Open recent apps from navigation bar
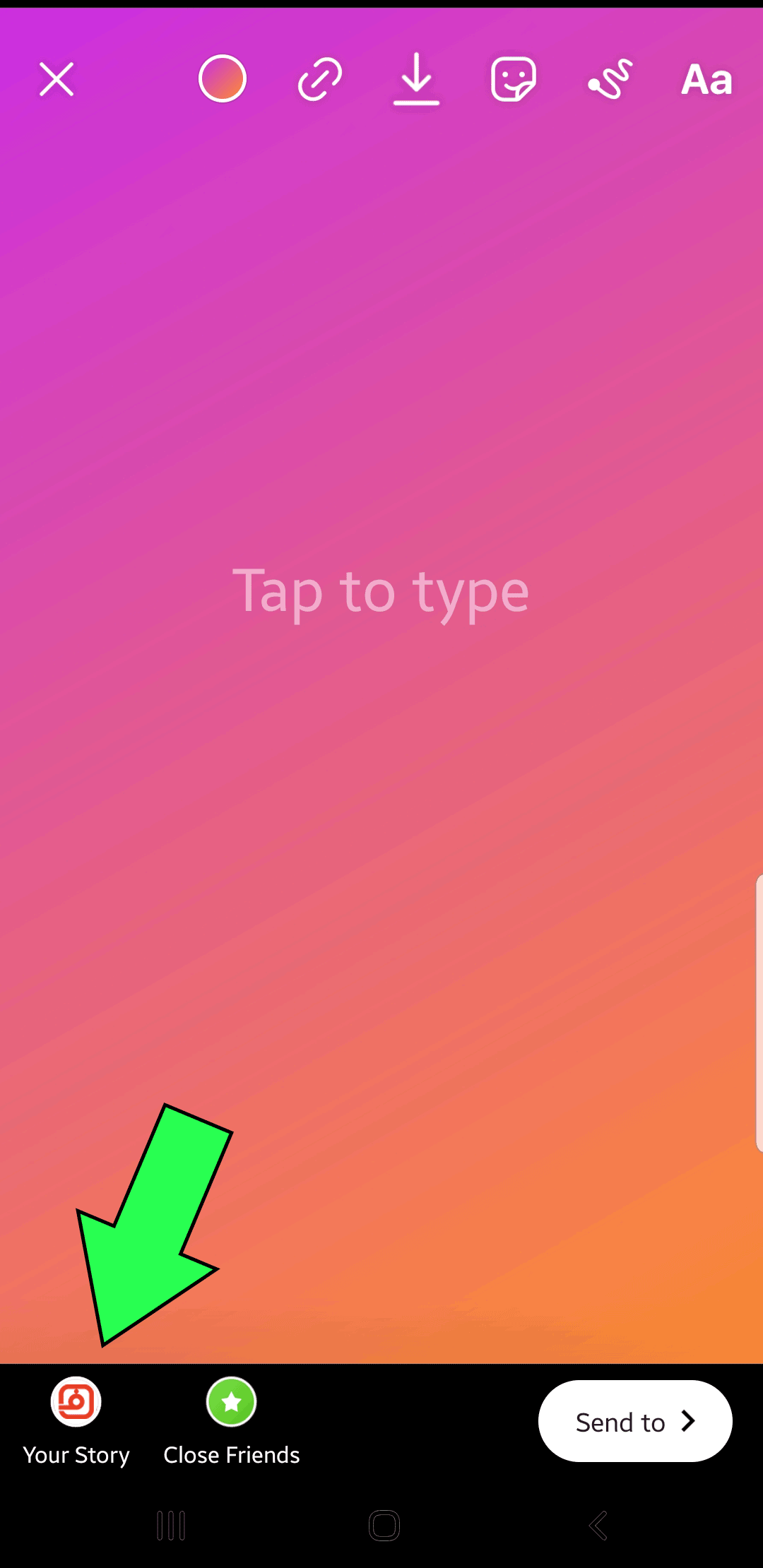Screen dimensions: 763x1568 click(171, 1526)
